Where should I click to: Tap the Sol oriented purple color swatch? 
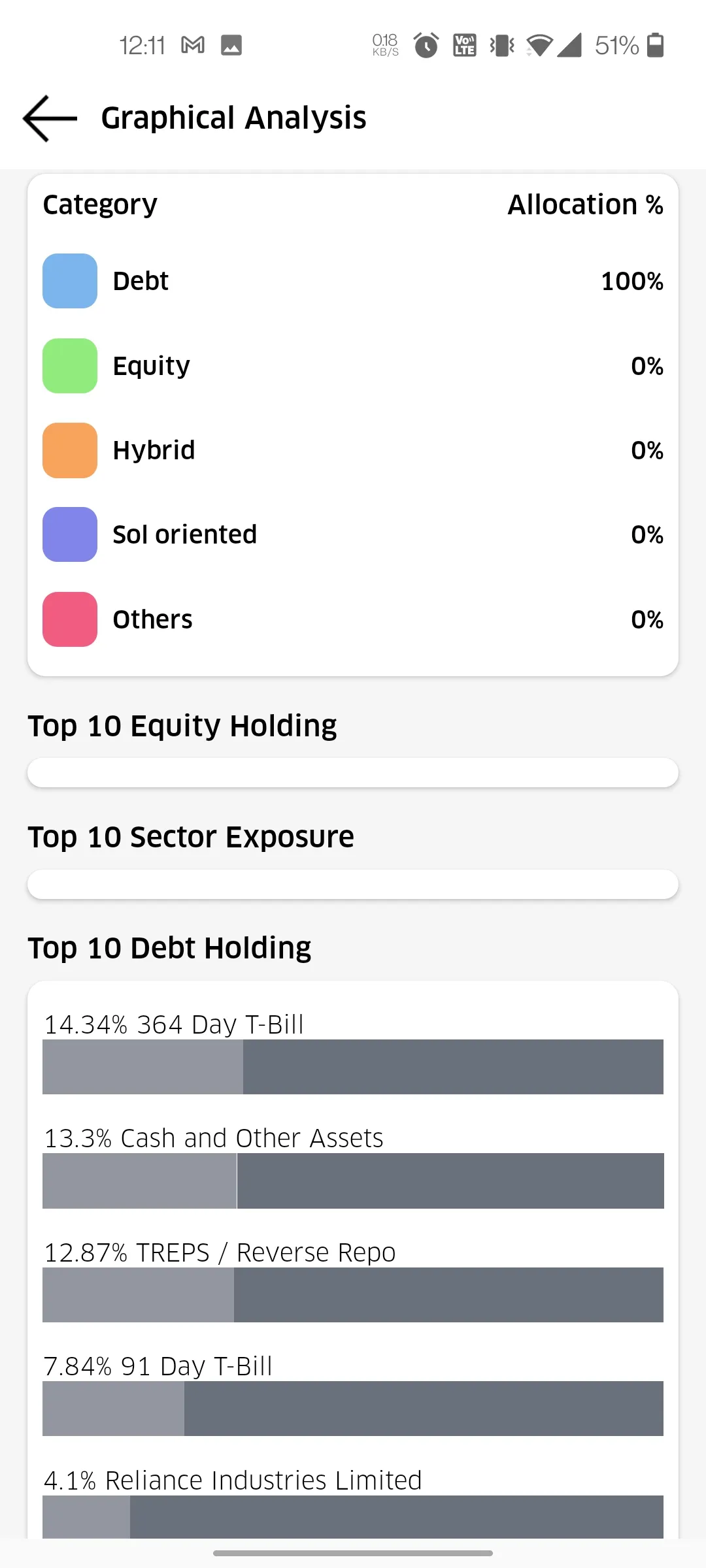click(x=69, y=534)
